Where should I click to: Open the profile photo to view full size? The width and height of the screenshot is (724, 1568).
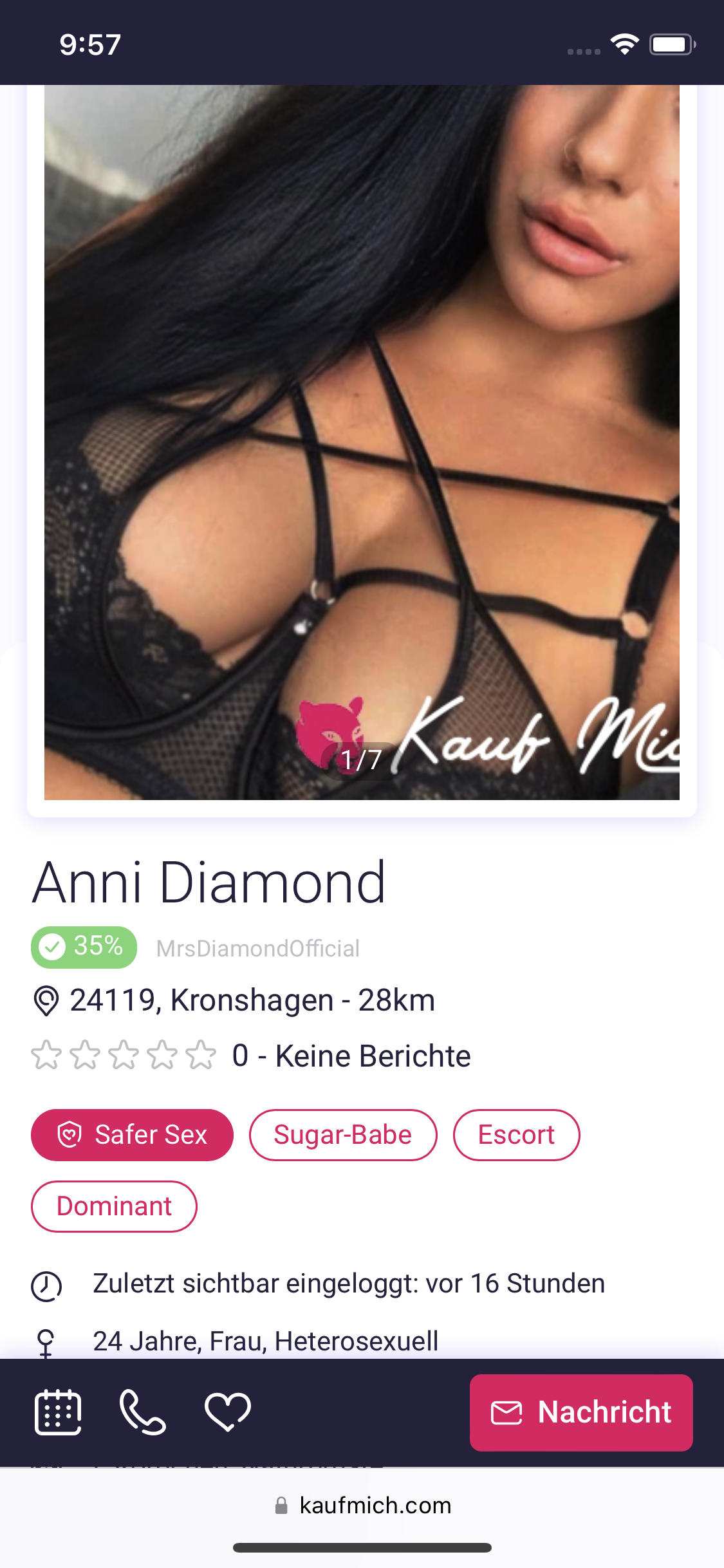pyautogui.click(x=362, y=444)
